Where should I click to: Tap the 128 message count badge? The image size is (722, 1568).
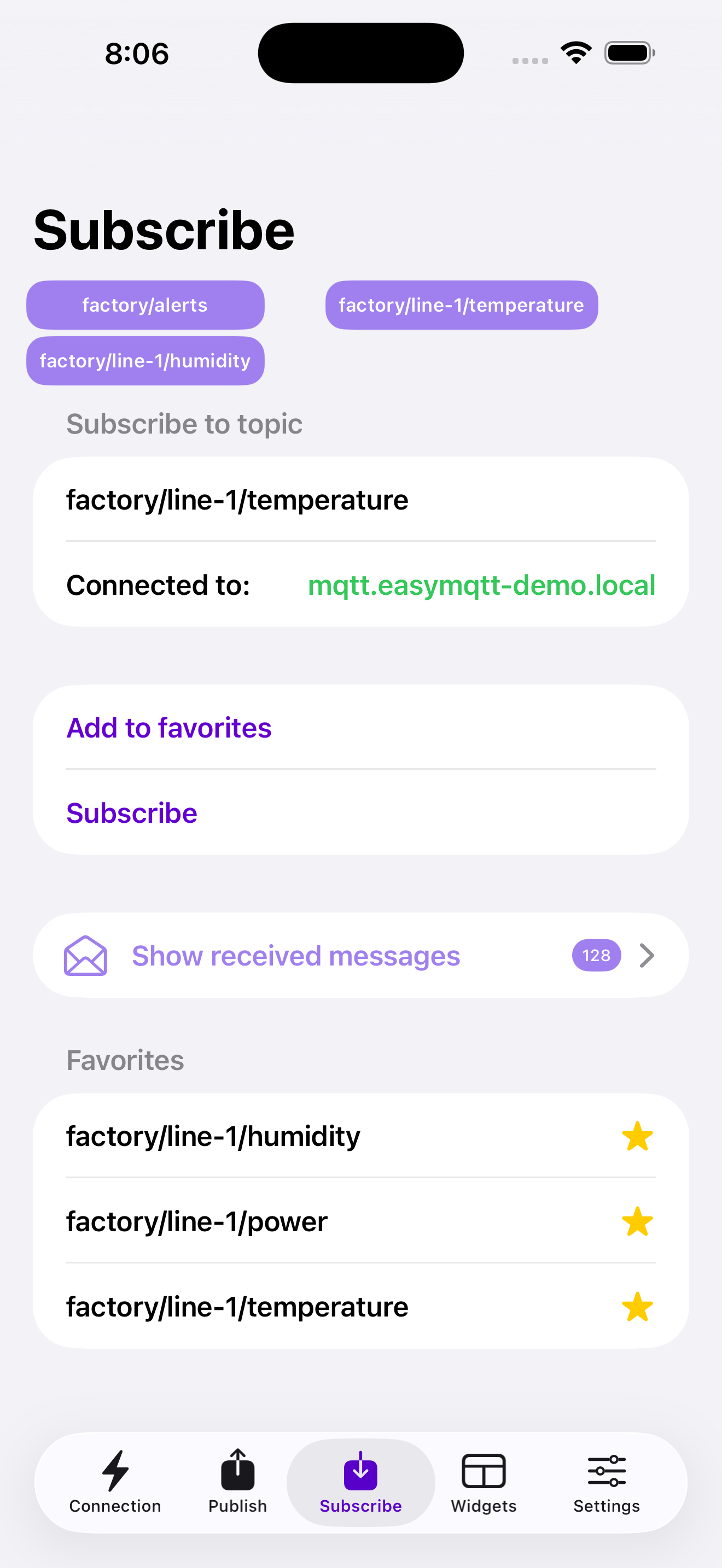tap(596, 955)
